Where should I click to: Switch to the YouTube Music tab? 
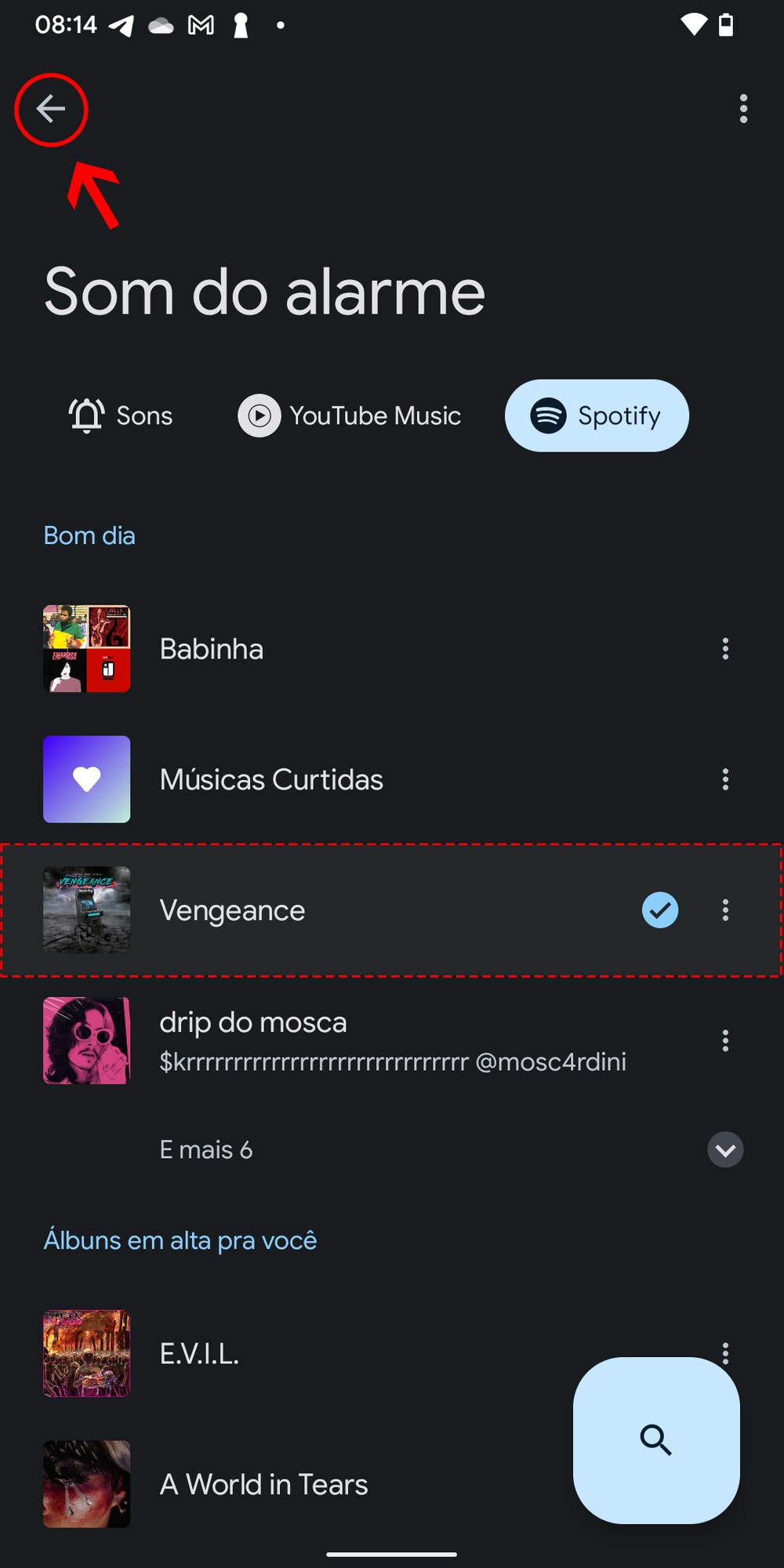(x=350, y=416)
